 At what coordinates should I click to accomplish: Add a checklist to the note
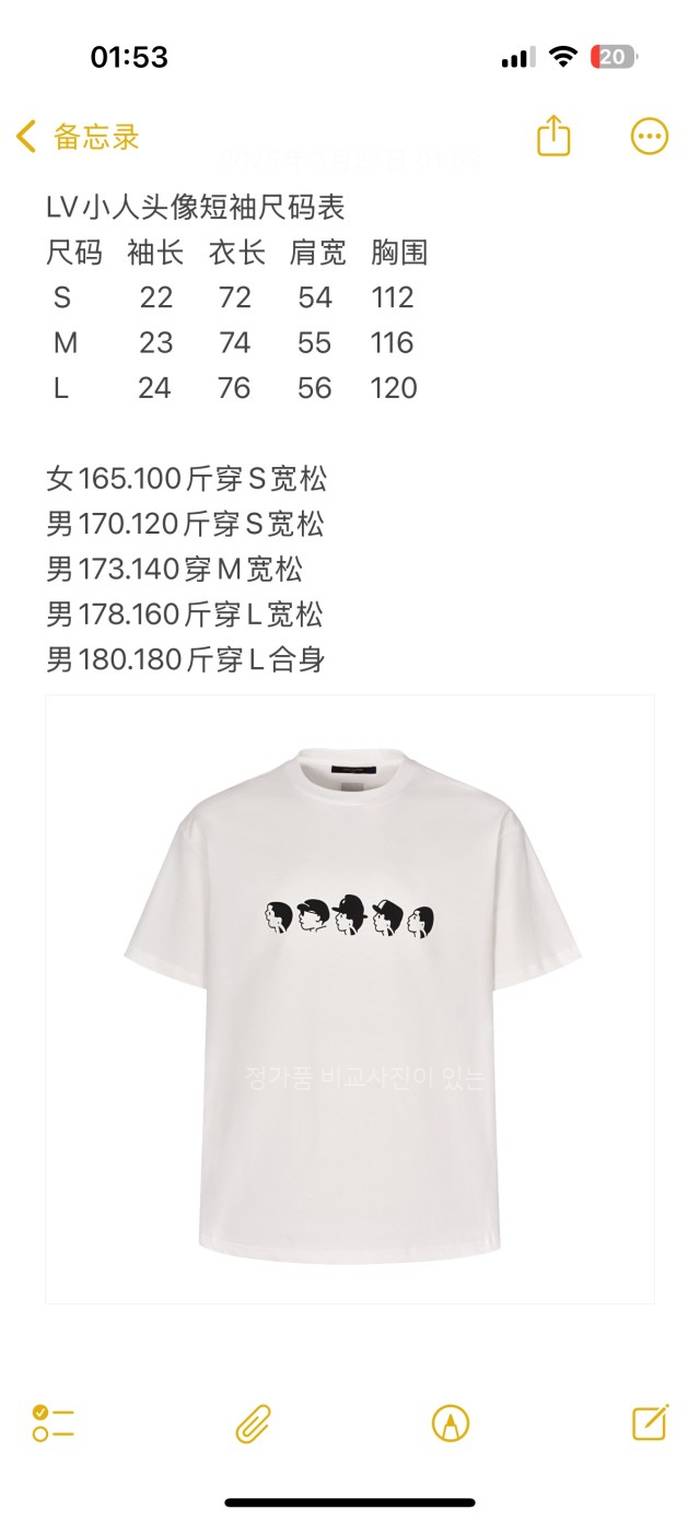[x=53, y=1422]
